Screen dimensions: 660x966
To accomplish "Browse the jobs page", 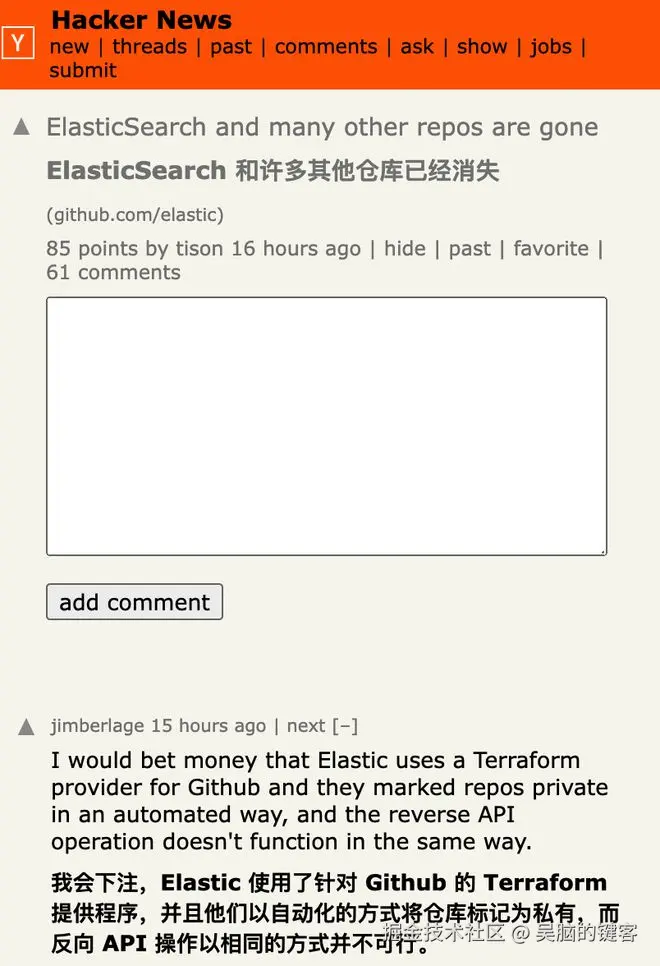I will [551, 47].
